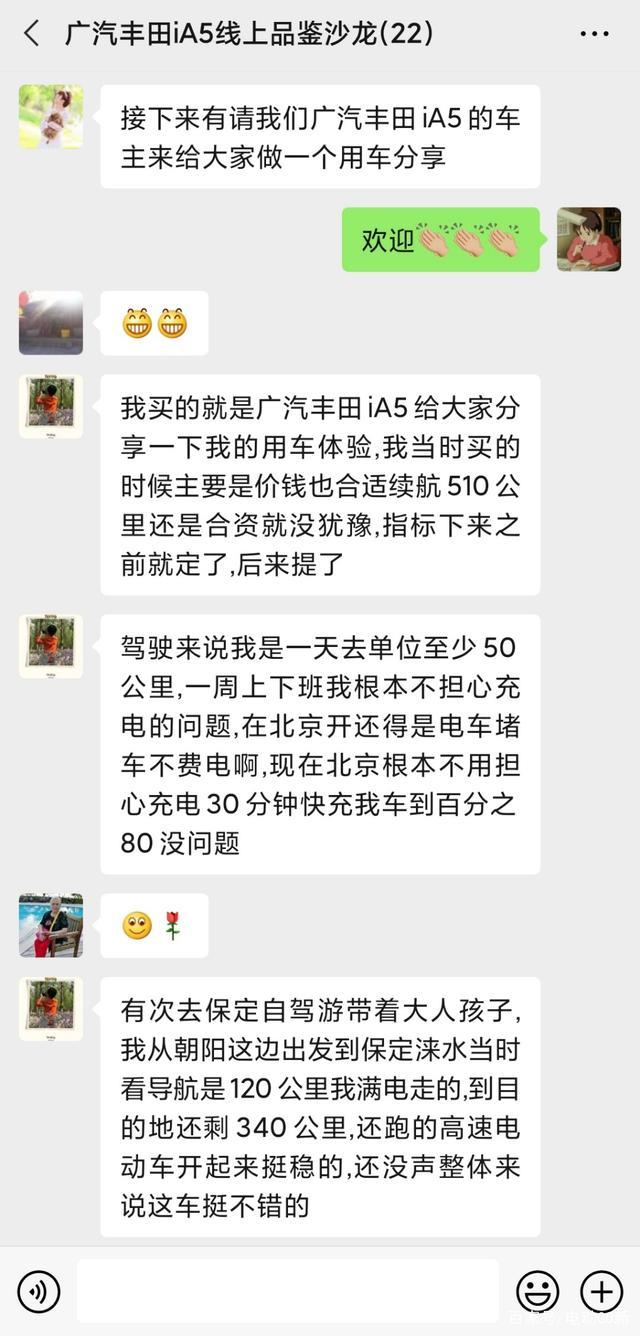Screen dimensions: 640x1336
Task: Open the chat info overflow menu
Action: point(594,34)
